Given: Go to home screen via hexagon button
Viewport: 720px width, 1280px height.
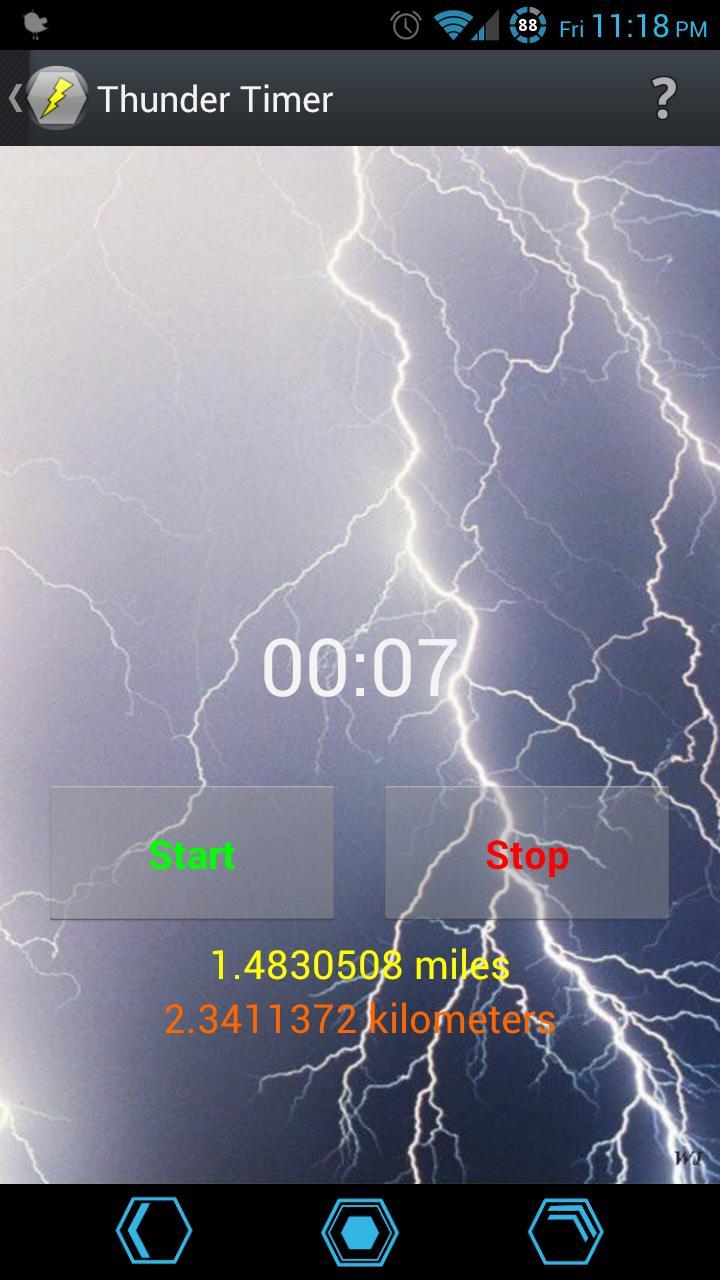Looking at the screenshot, I should (360, 1231).
